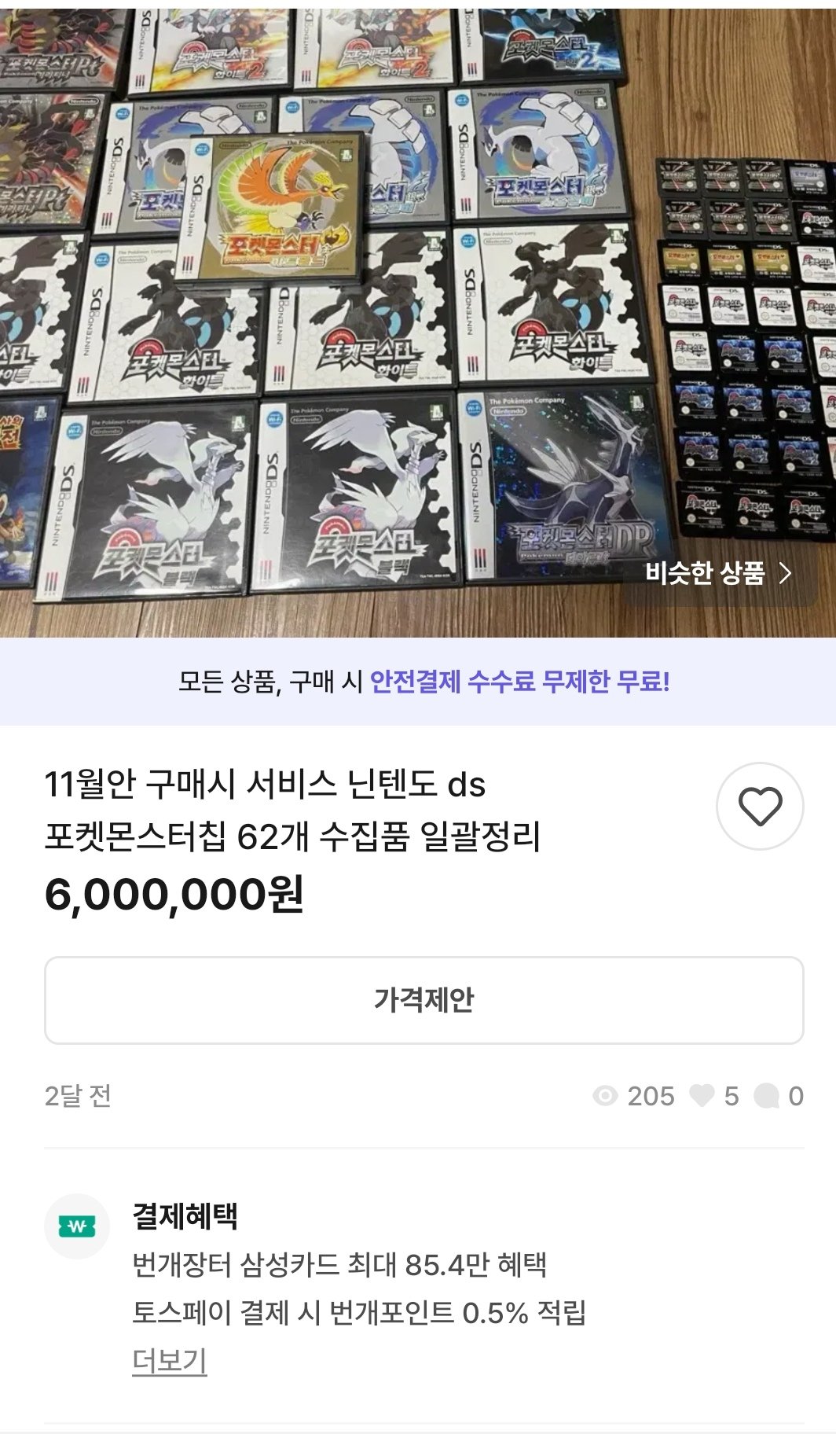Image resolution: width=836 pixels, height=1456 pixels.
Task: Open the safe payment free fee banner
Action: (423, 682)
